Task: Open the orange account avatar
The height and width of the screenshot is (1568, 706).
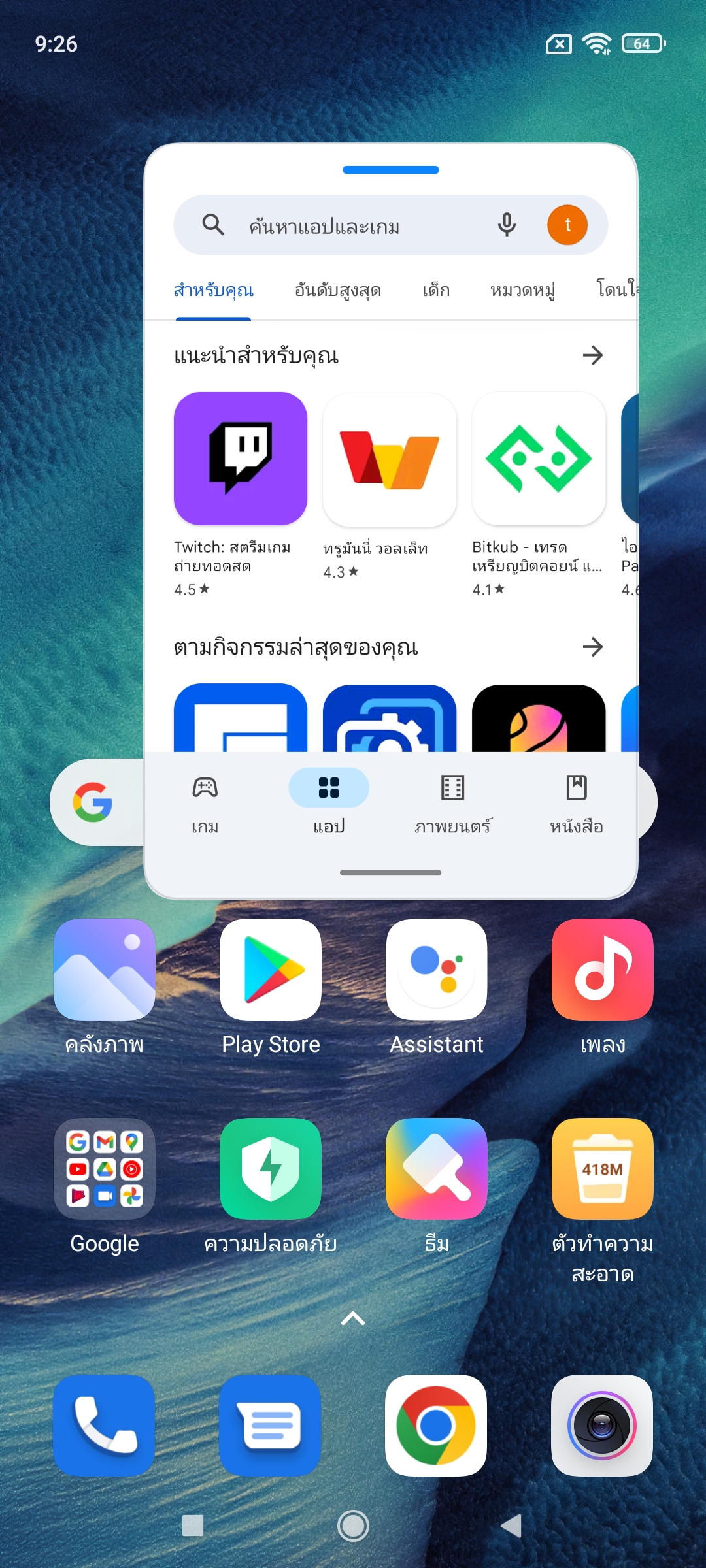Action: (x=567, y=225)
